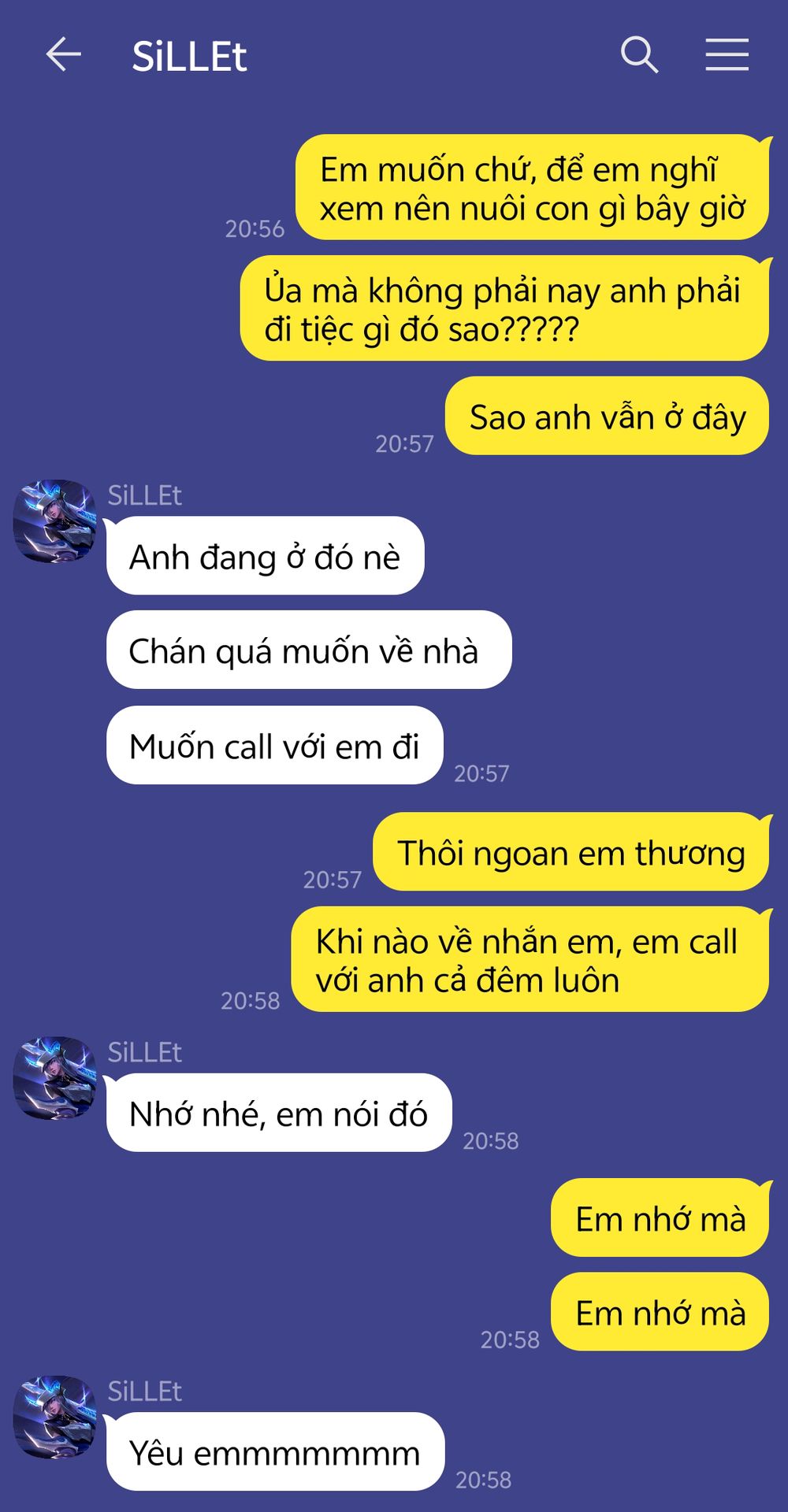View SiLLEt's avatar next to "Nhớ nhé, em nói đó"

[55, 1077]
